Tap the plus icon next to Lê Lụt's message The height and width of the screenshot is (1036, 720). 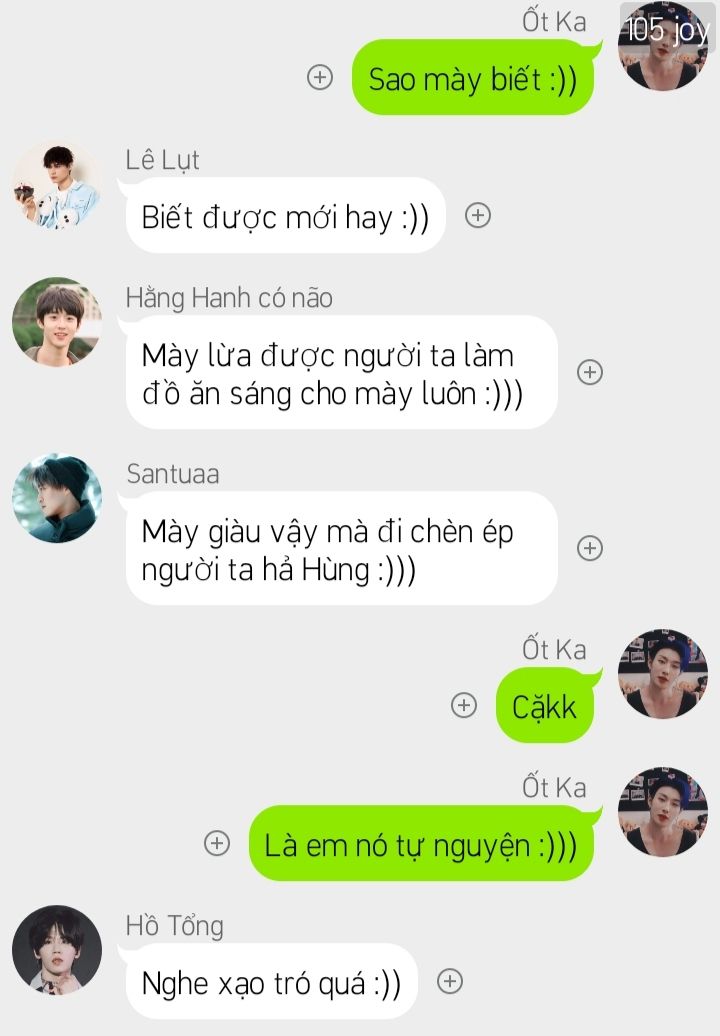pyautogui.click(x=478, y=215)
